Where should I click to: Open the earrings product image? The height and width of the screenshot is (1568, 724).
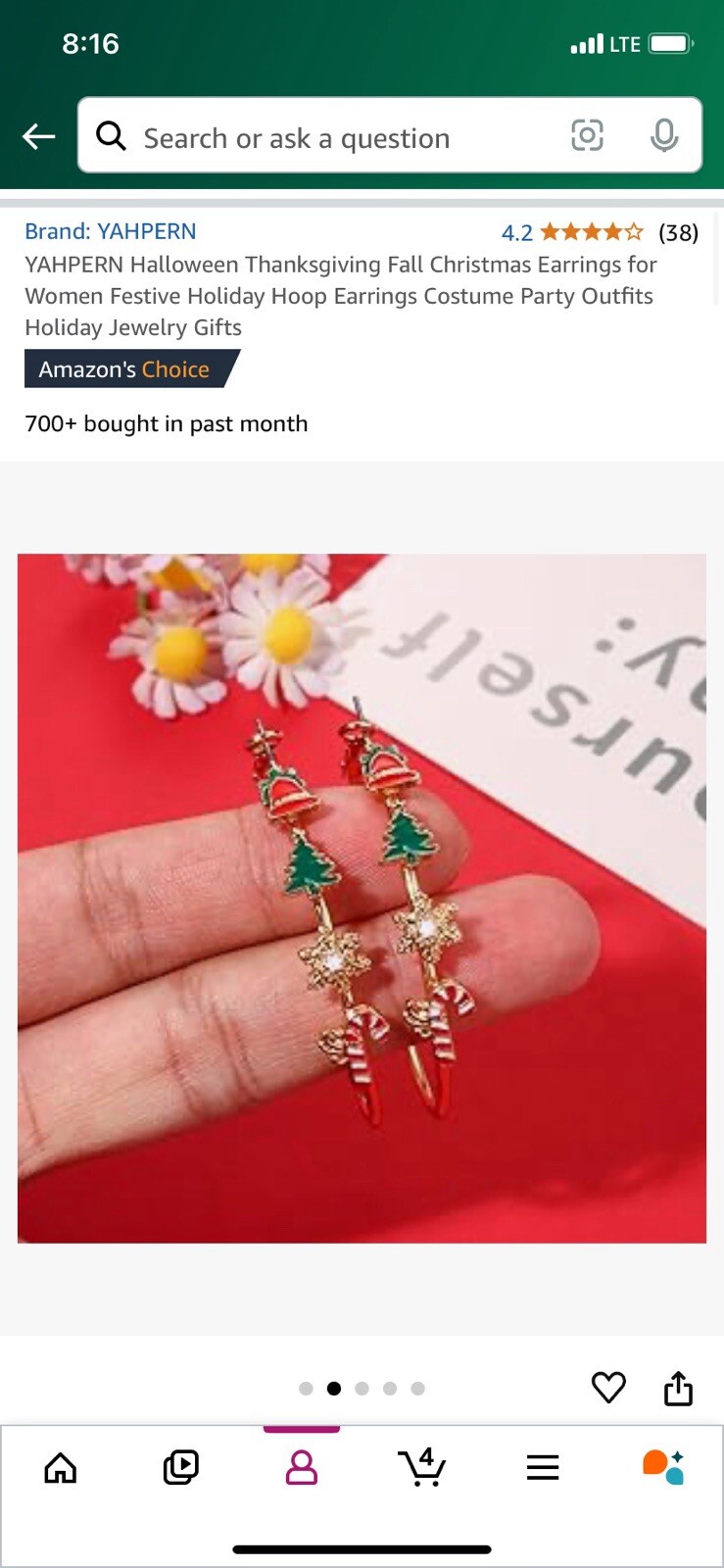[362, 898]
